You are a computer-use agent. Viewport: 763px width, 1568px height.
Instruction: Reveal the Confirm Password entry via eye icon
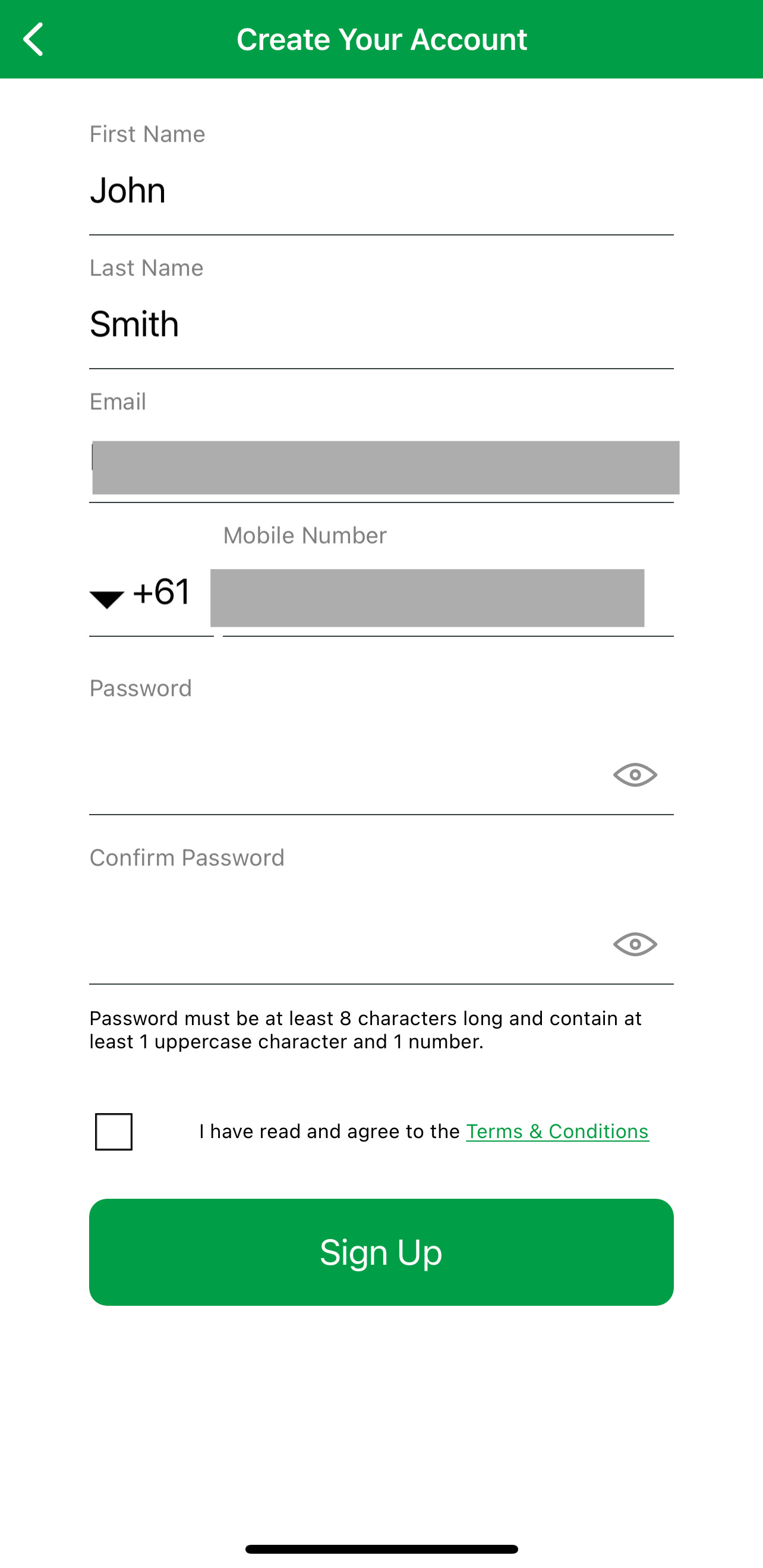coord(635,944)
